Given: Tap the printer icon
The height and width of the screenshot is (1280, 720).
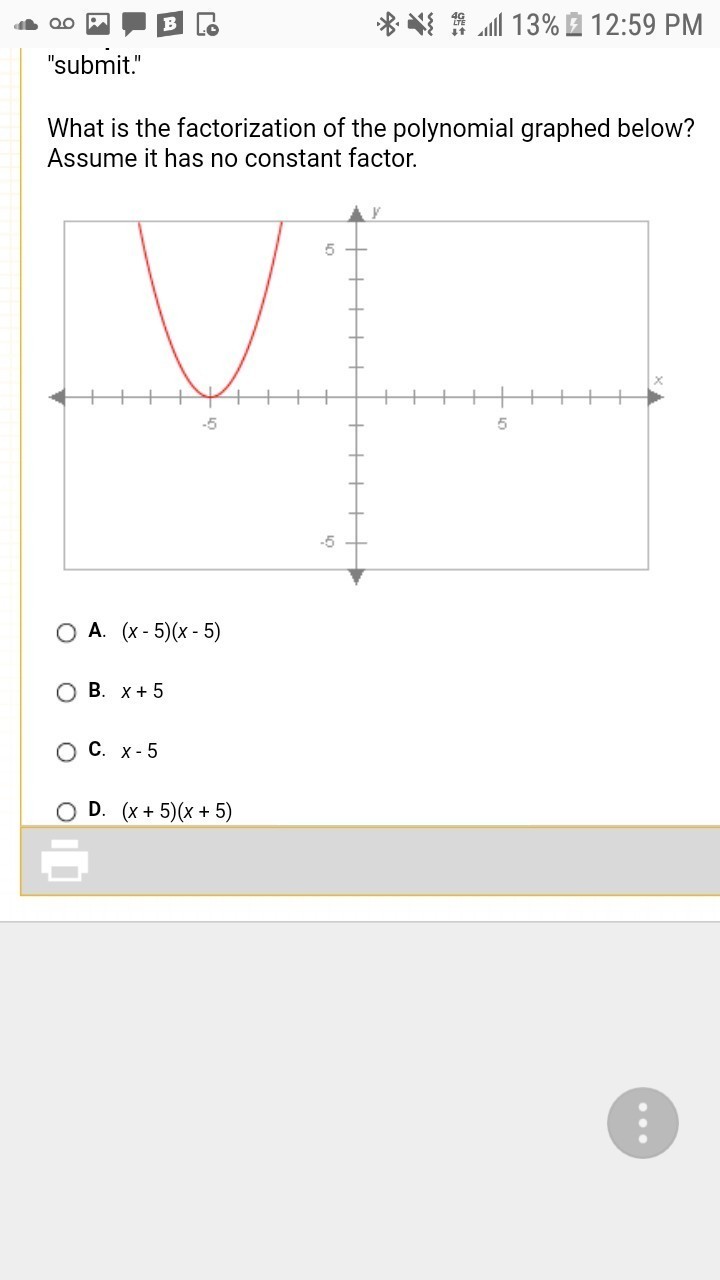Looking at the screenshot, I should tap(65, 860).
